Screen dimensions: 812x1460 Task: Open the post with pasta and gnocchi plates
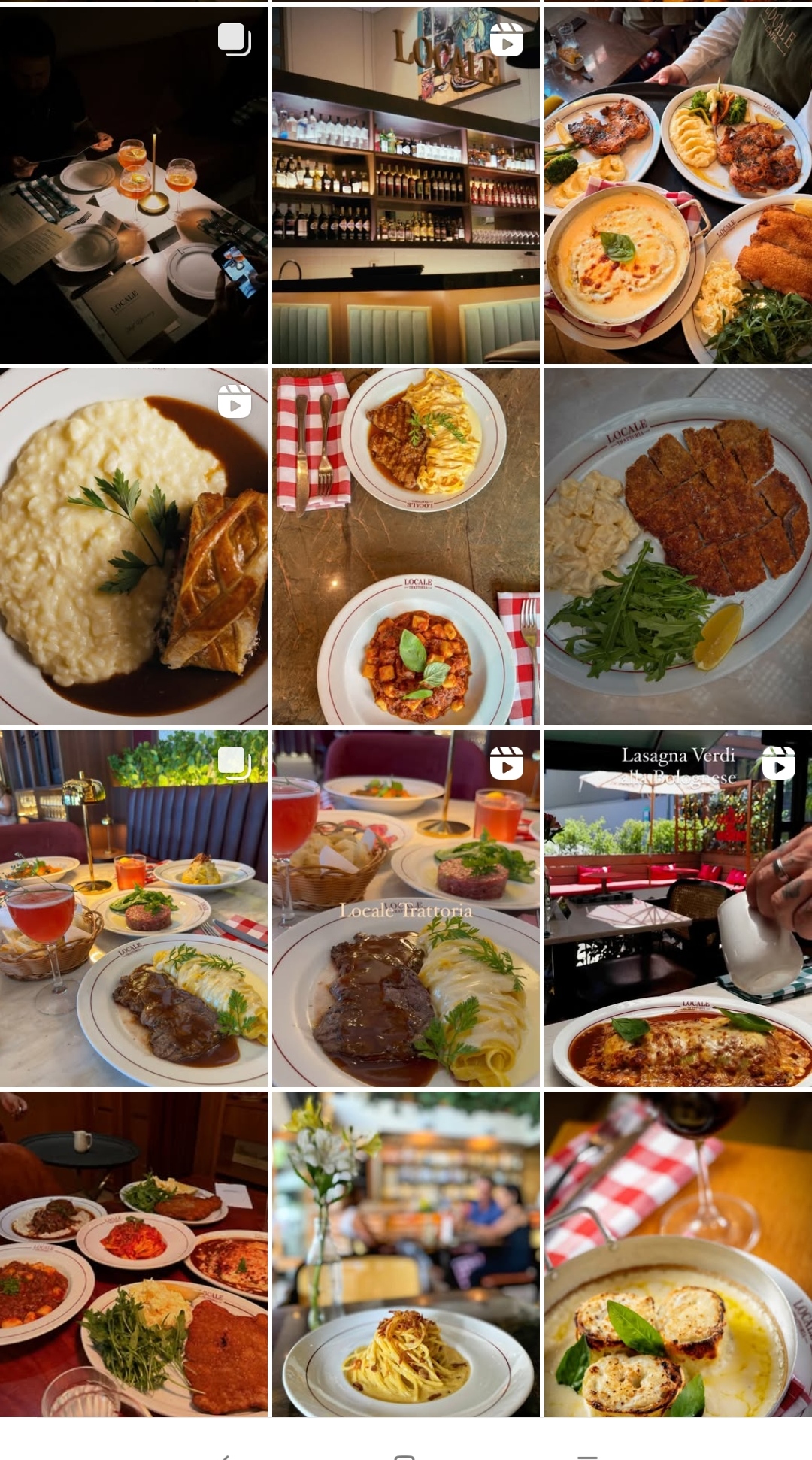point(405,547)
